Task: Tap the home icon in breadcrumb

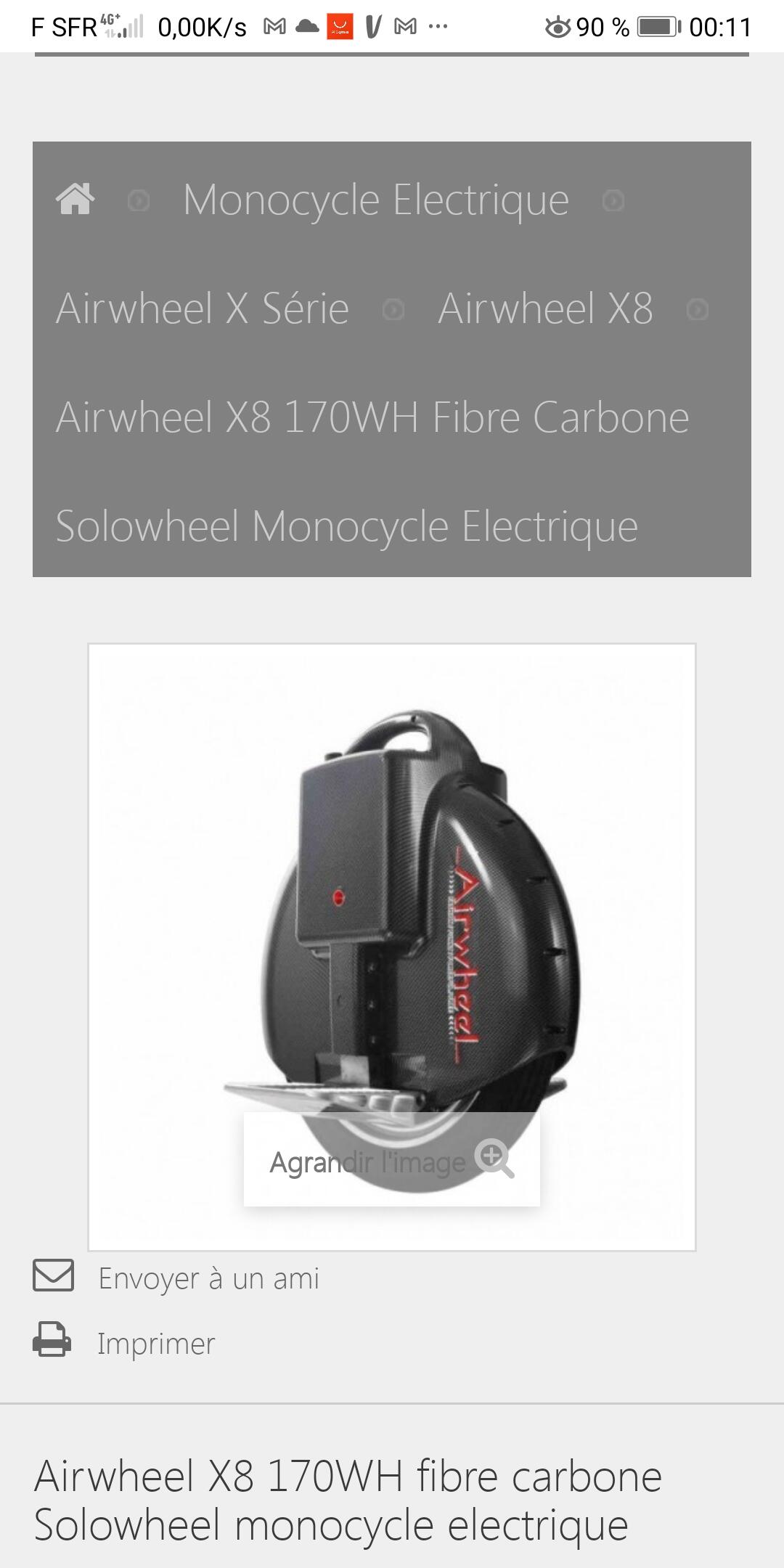Action: [x=75, y=199]
